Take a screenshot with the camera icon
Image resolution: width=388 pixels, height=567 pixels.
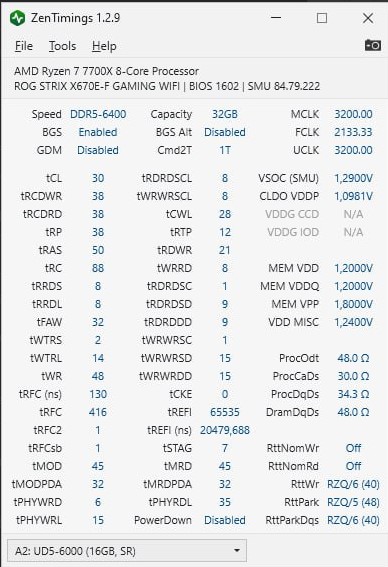[372, 45]
